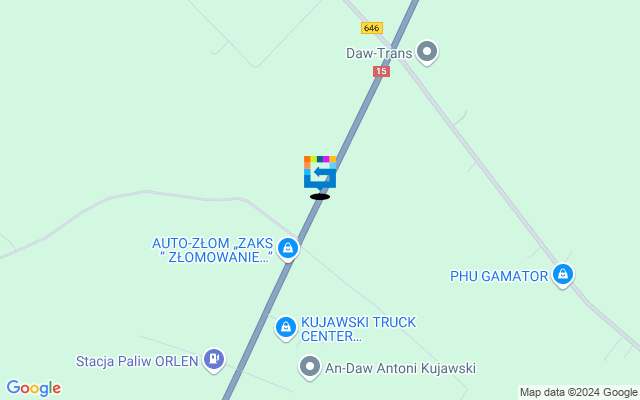640x400 pixels.
Task: Open Stacja Paliw ORLEN fuel station marker
Action: click(213, 359)
